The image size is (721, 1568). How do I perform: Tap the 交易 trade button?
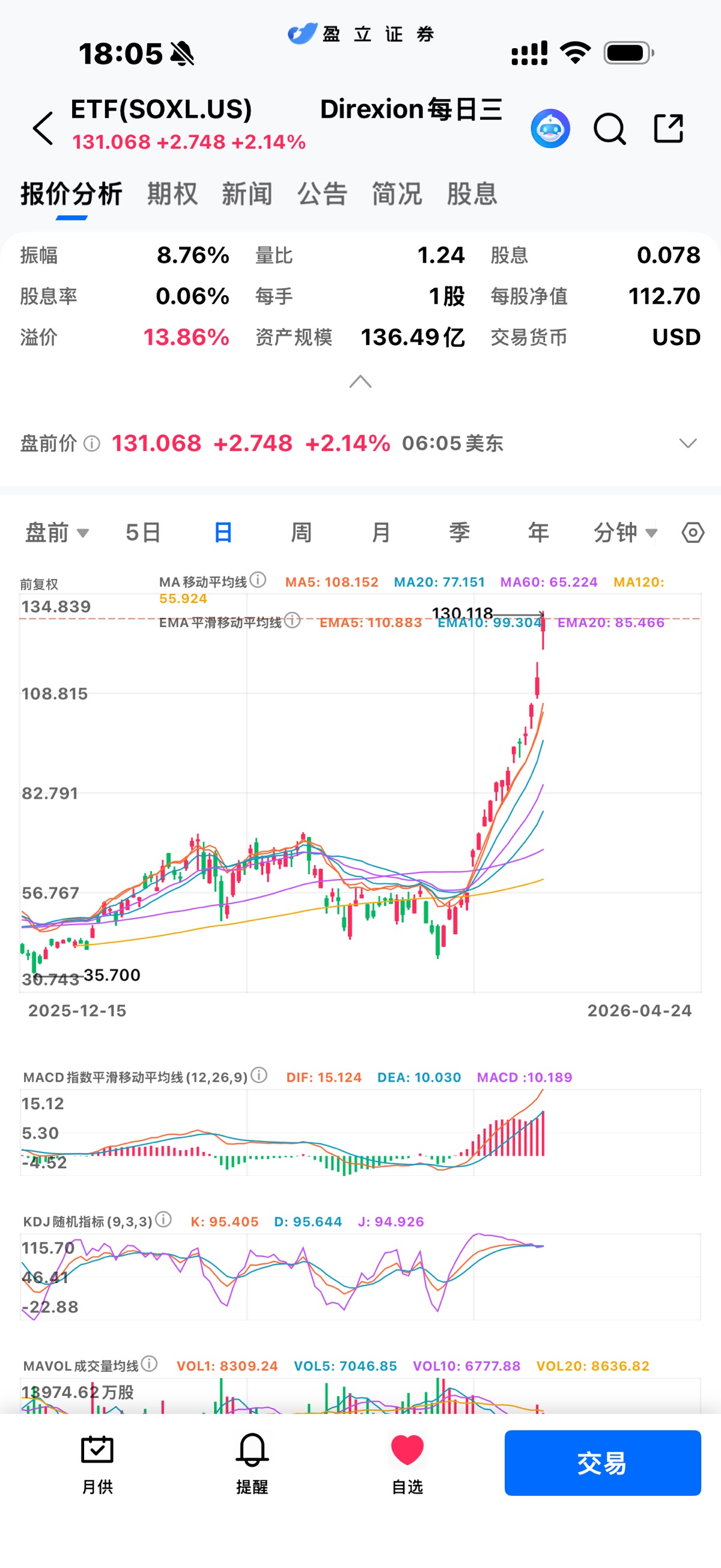(603, 1463)
